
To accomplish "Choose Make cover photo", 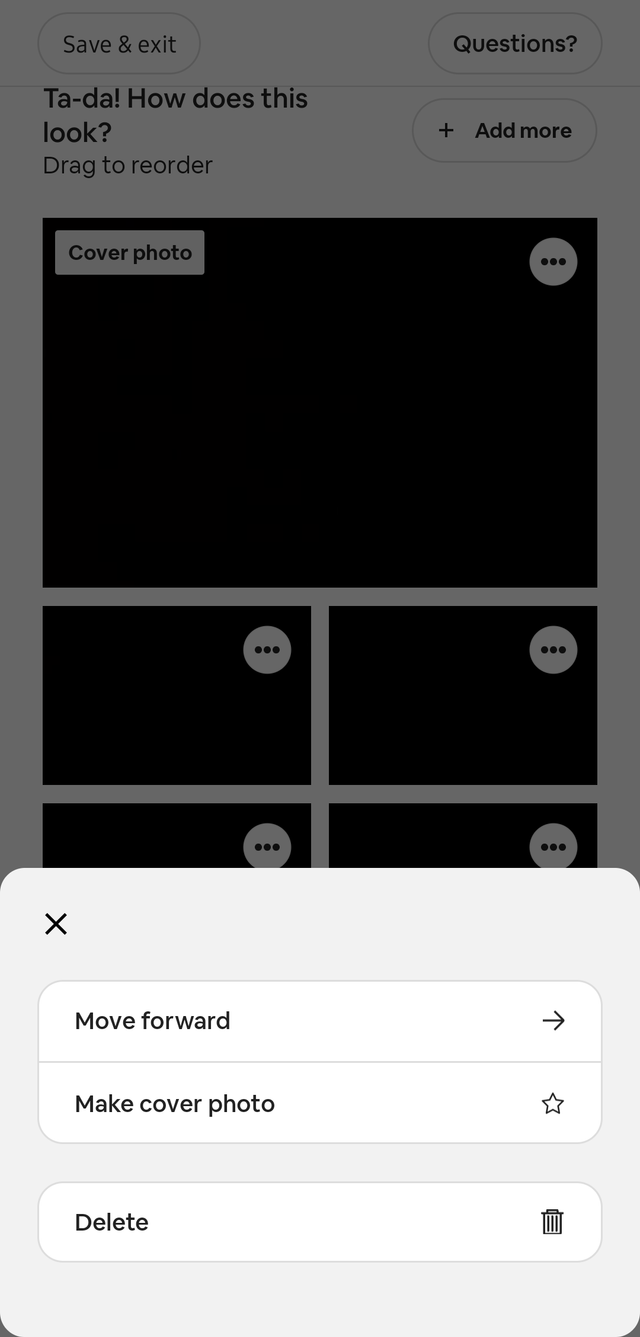I will point(319,1103).
